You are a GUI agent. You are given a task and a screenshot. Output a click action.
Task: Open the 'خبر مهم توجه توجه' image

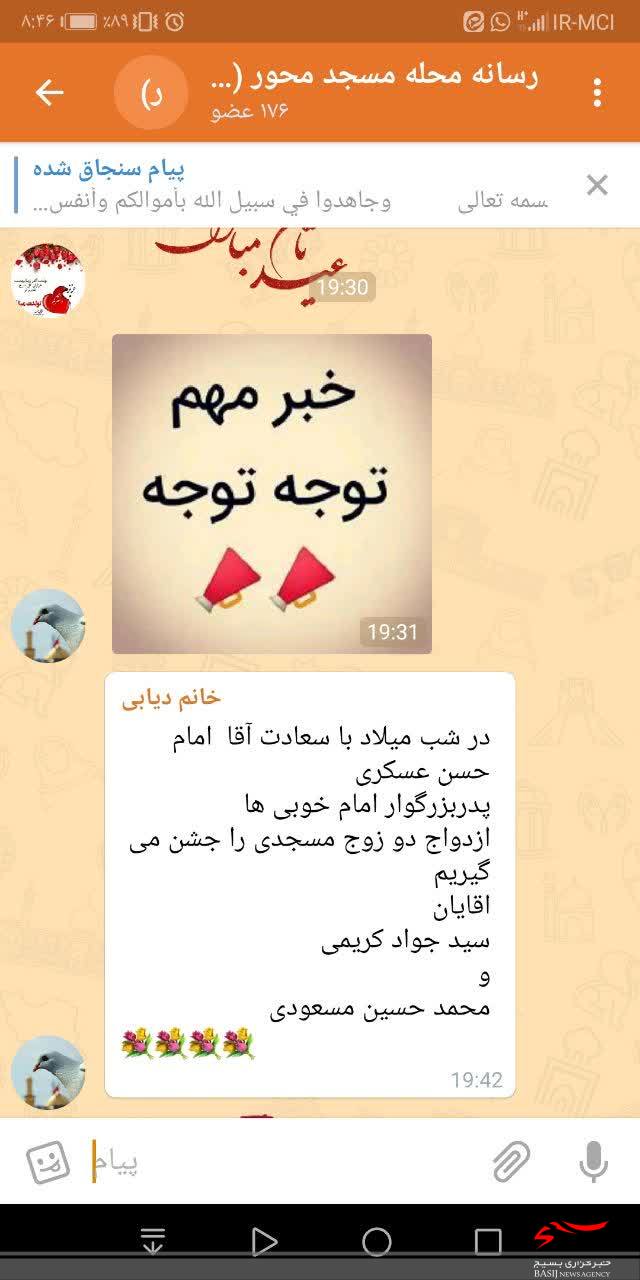(x=272, y=494)
